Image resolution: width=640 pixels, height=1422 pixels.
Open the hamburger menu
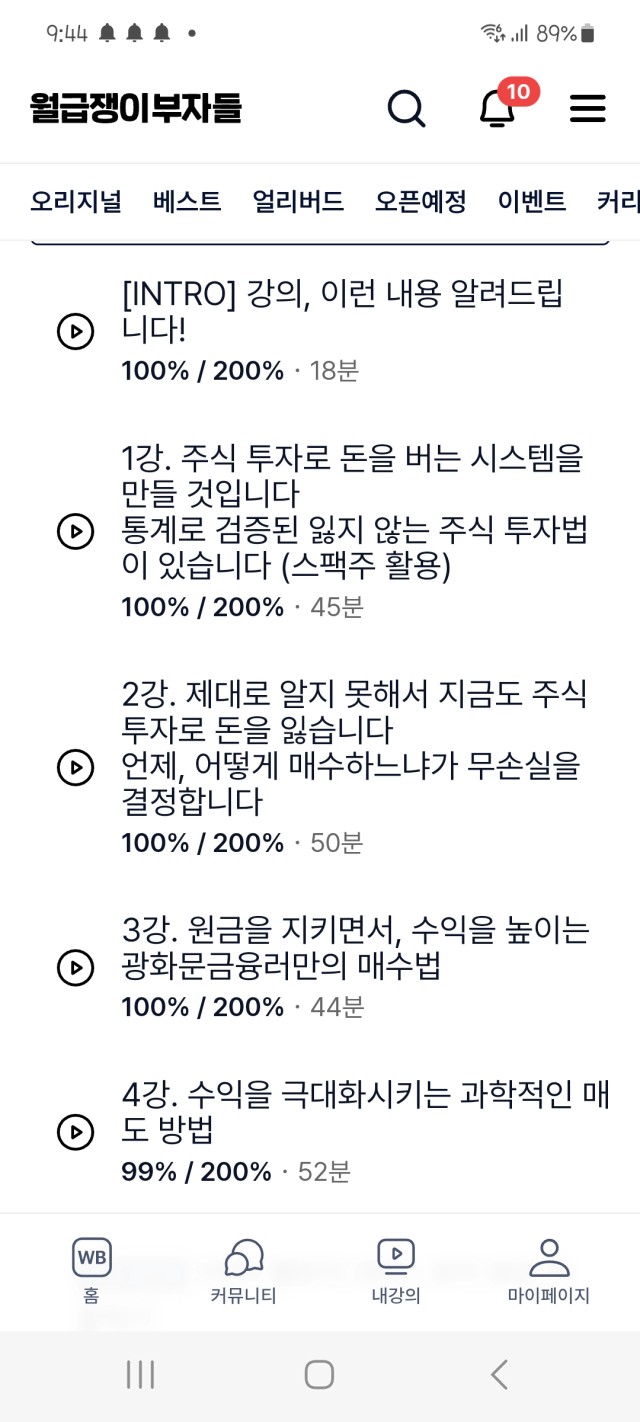tap(588, 108)
